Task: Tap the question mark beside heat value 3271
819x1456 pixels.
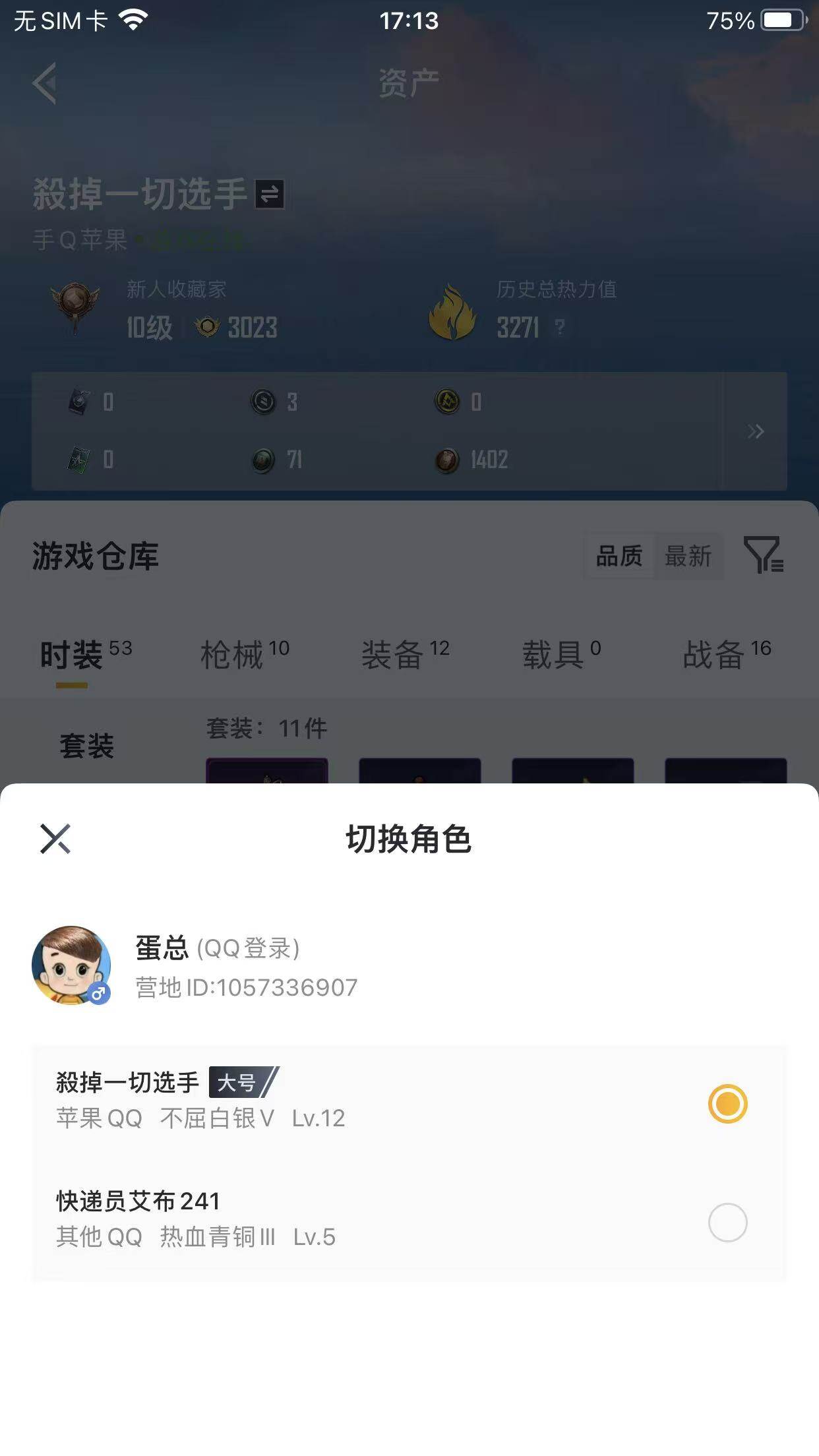Action: [x=561, y=328]
